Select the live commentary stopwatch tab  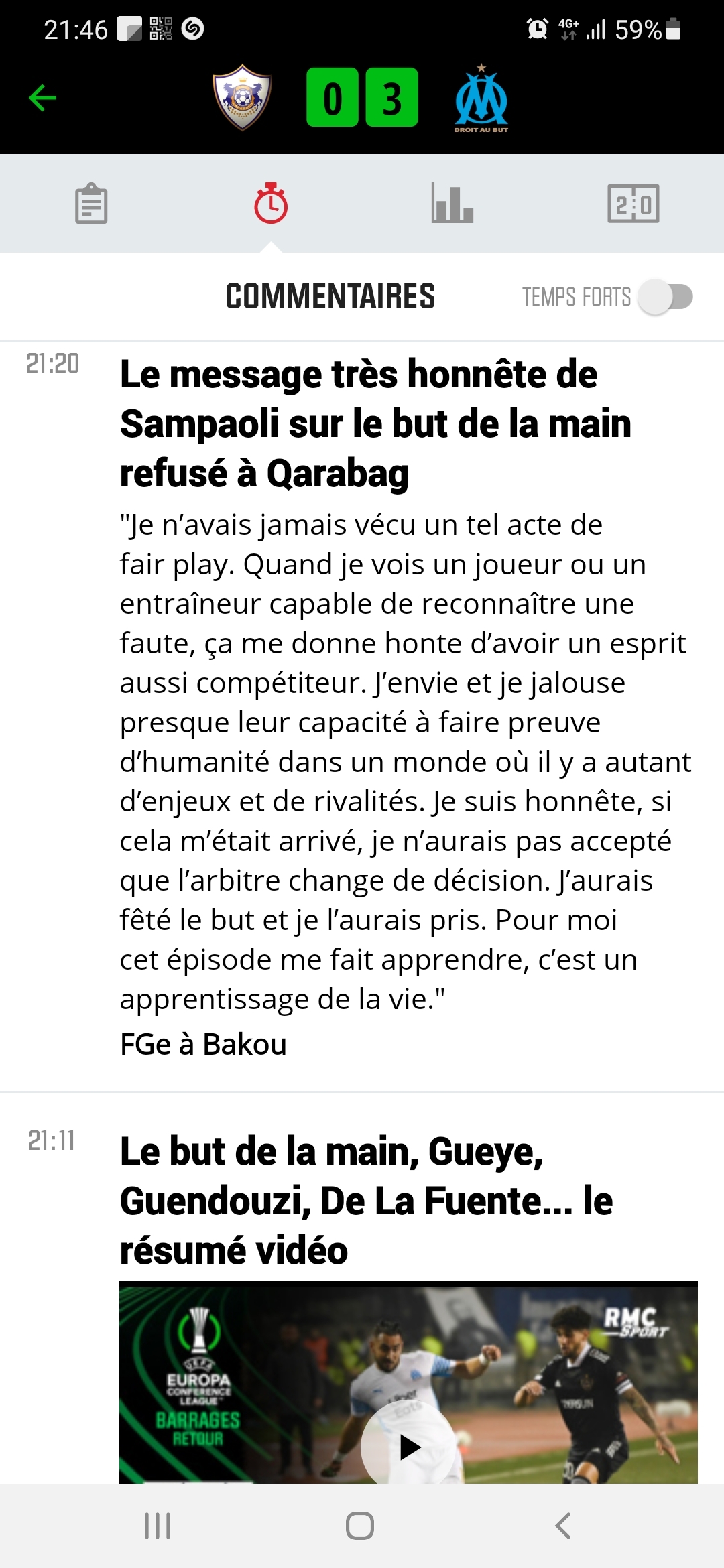pos(271,203)
